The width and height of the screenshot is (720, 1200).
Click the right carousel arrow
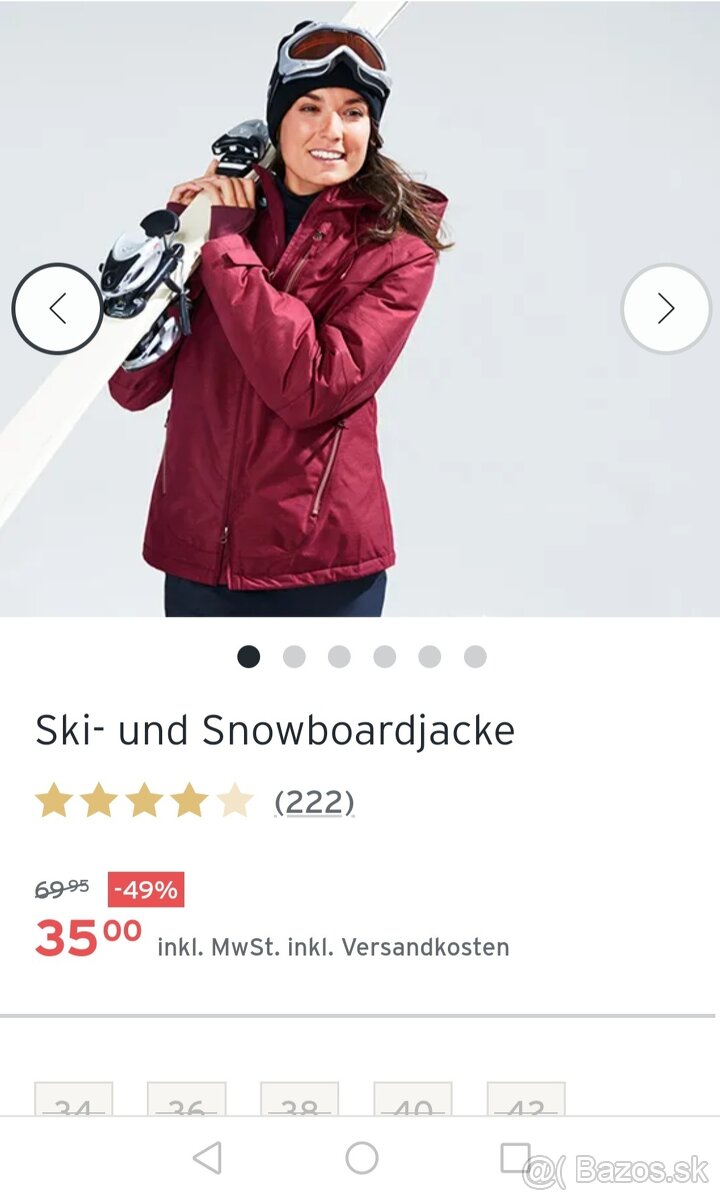tap(666, 308)
